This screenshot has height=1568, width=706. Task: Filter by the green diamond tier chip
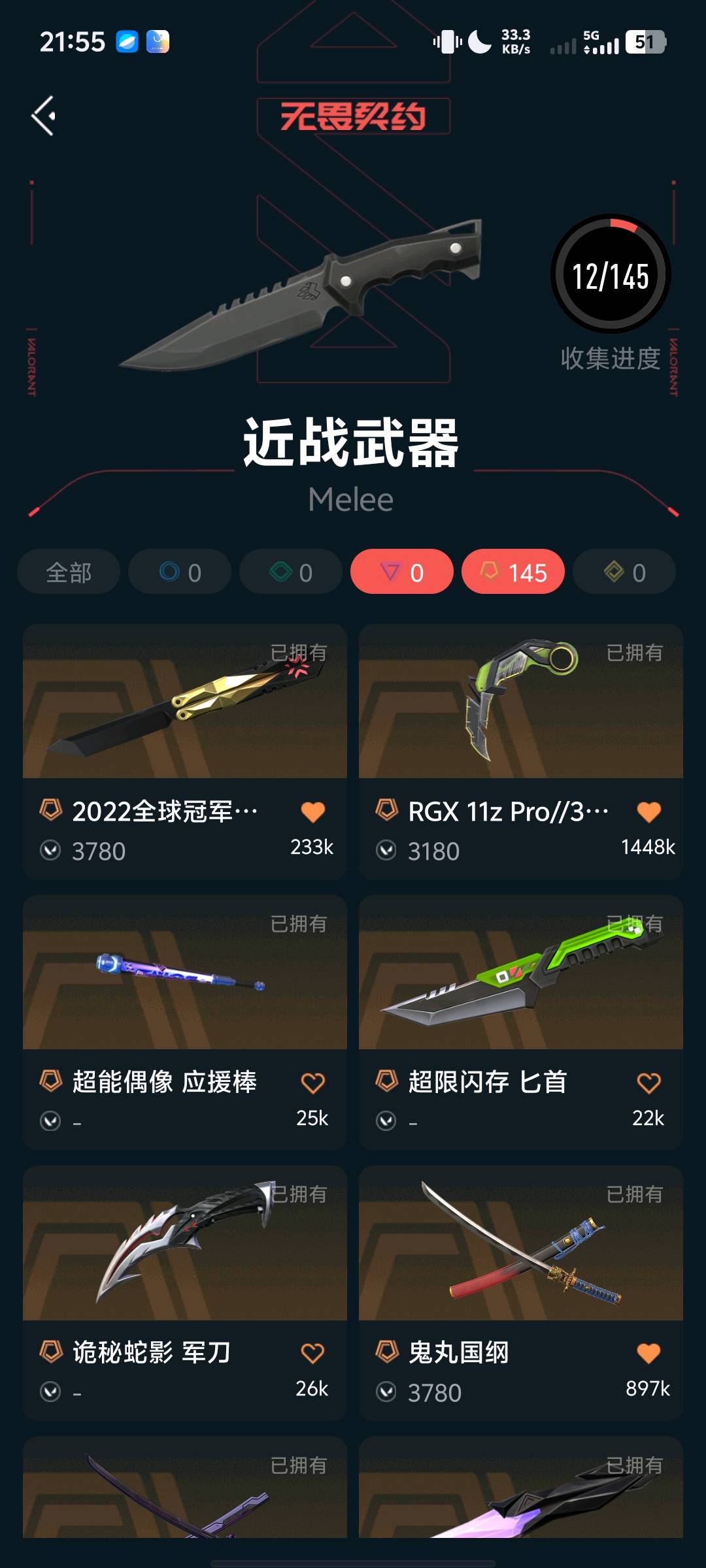click(291, 572)
